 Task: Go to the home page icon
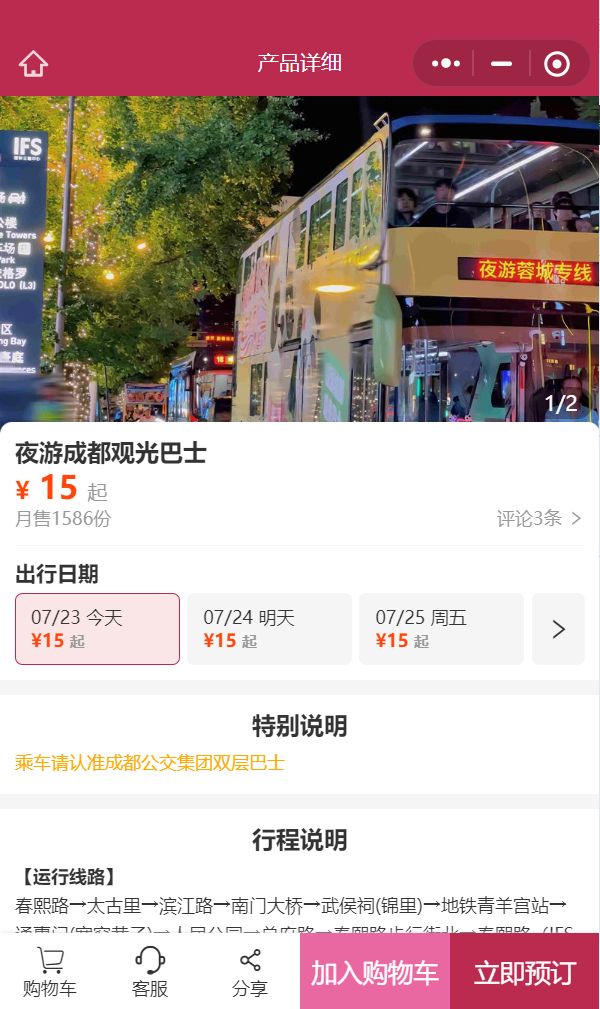coord(33,64)
